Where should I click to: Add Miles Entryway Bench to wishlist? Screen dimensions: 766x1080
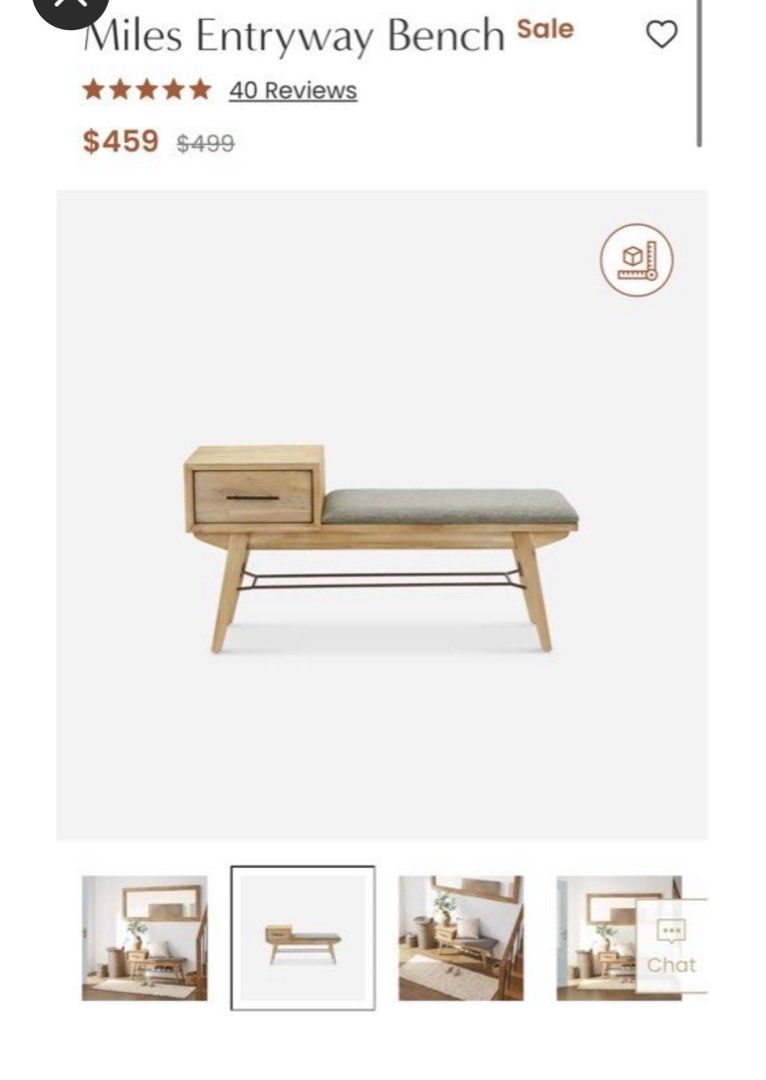(661, 34)
